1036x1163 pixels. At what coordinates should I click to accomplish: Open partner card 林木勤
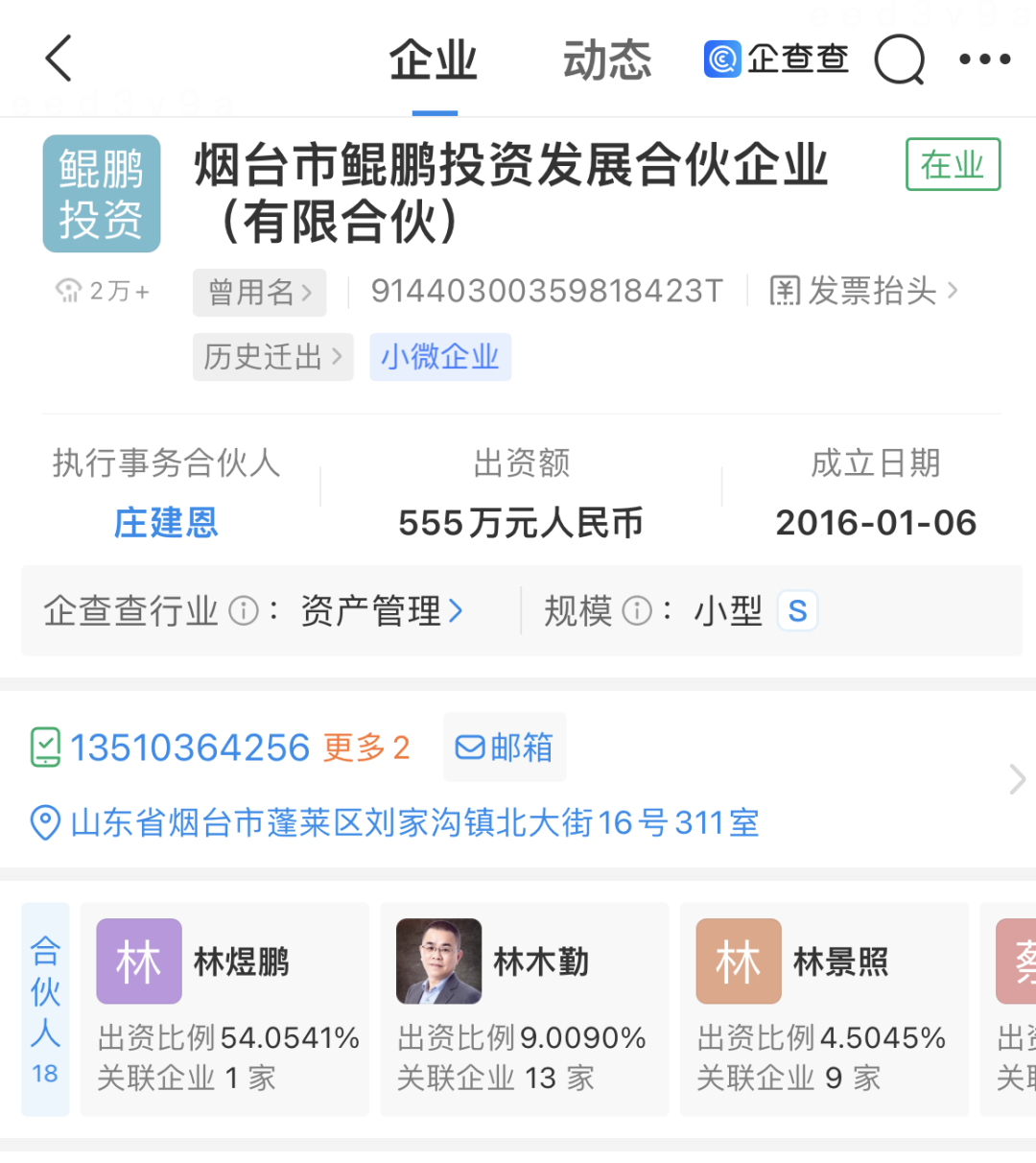524,1008
